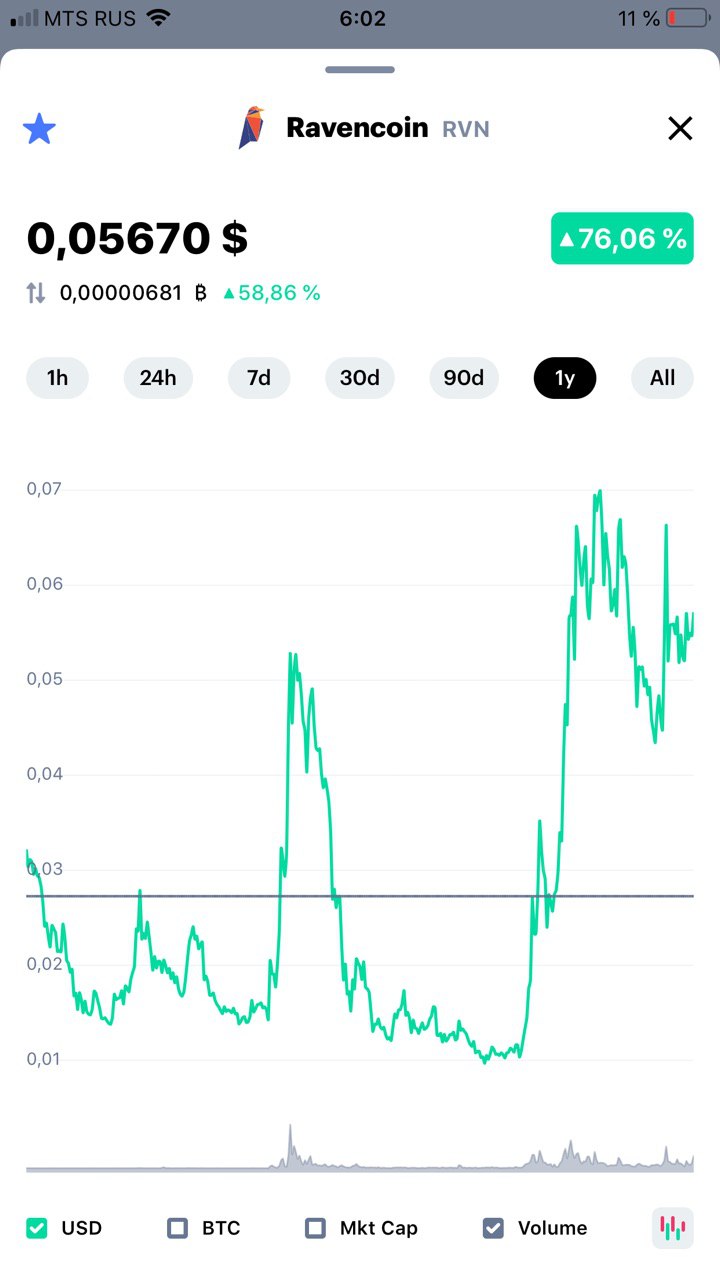
Task: Tap the 76,06 % change badge
Action: tap(622, 238)
